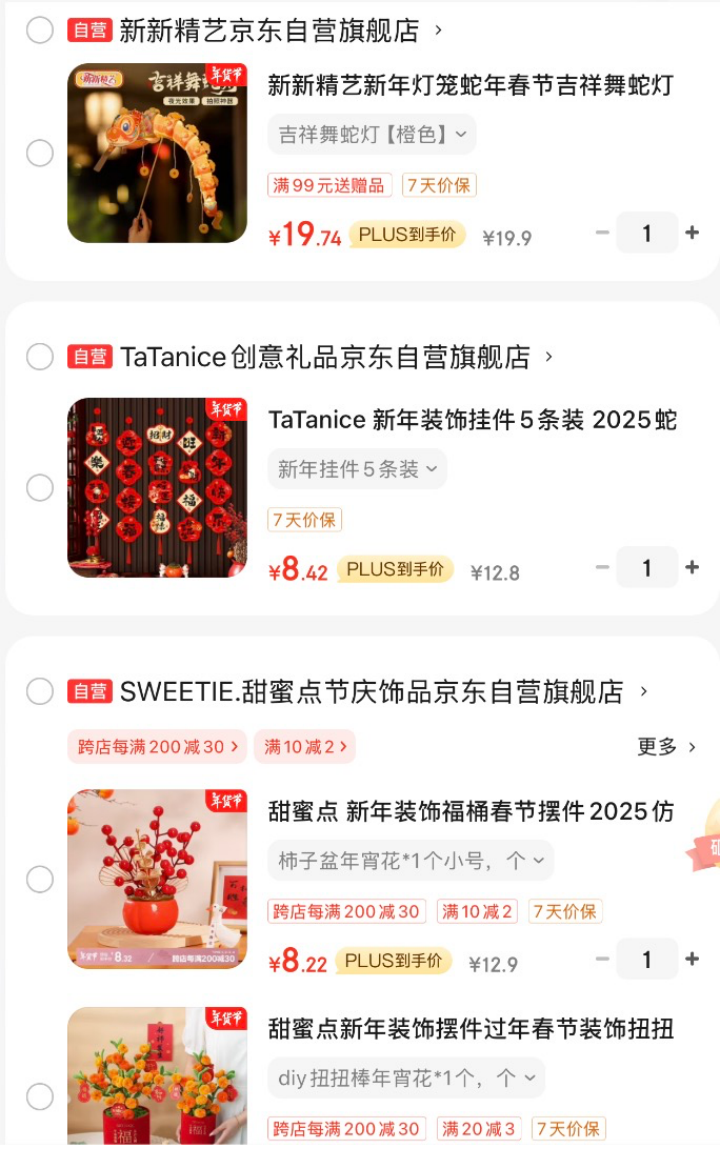Open the 跨店每满200减30 promotion chip

(158, 747)
